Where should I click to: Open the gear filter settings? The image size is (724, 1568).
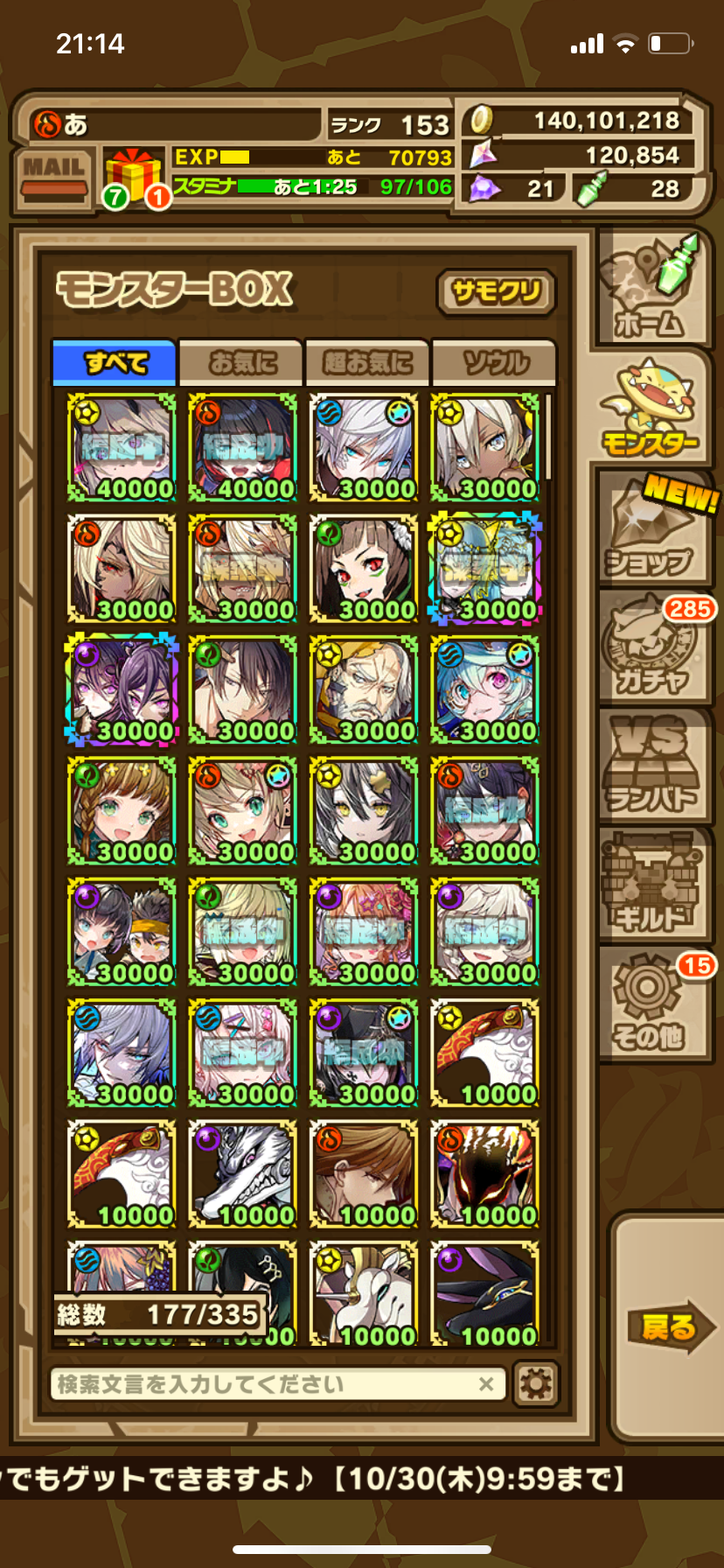click(535, 1384)
